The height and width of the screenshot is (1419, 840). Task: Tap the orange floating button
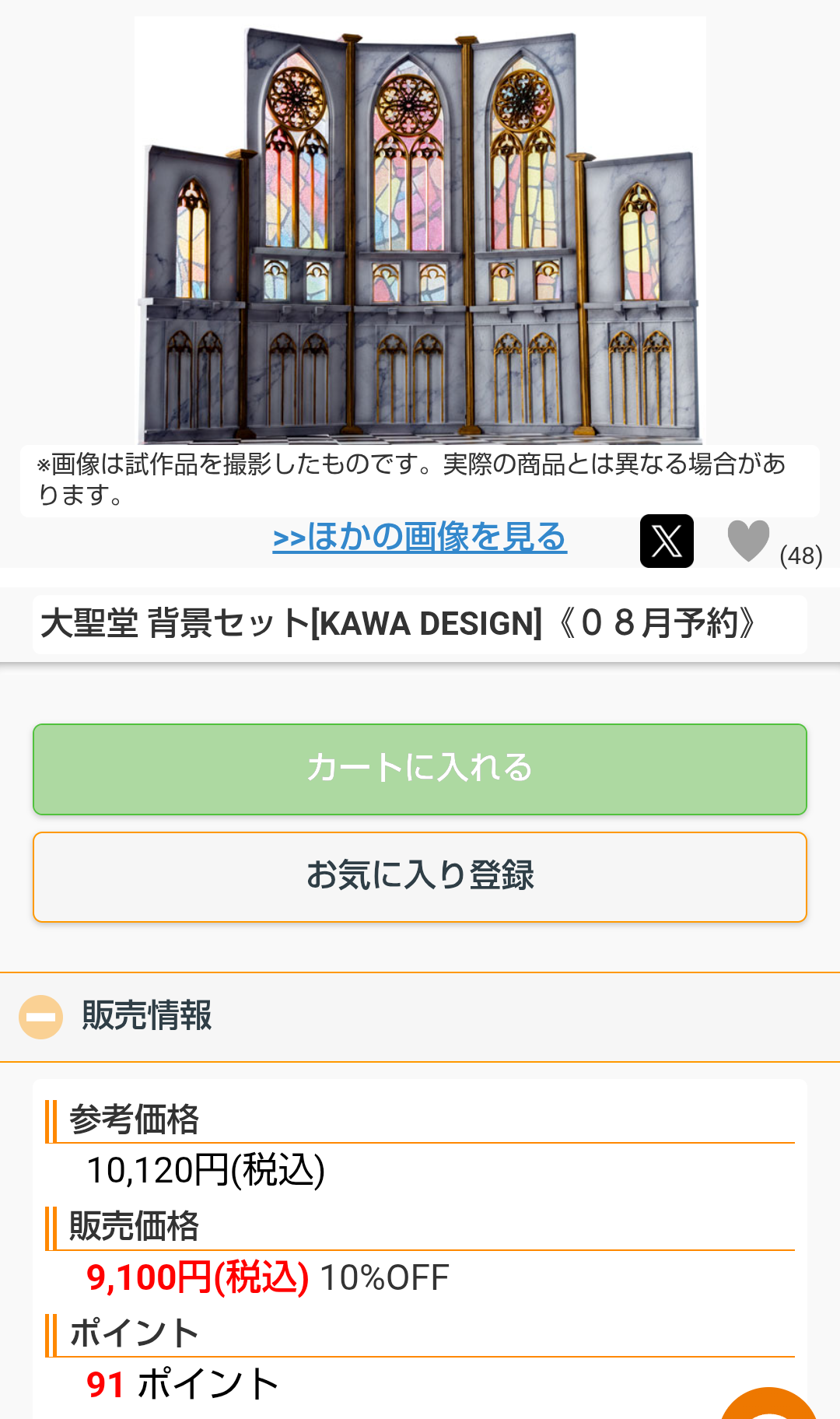point(770,1407)
